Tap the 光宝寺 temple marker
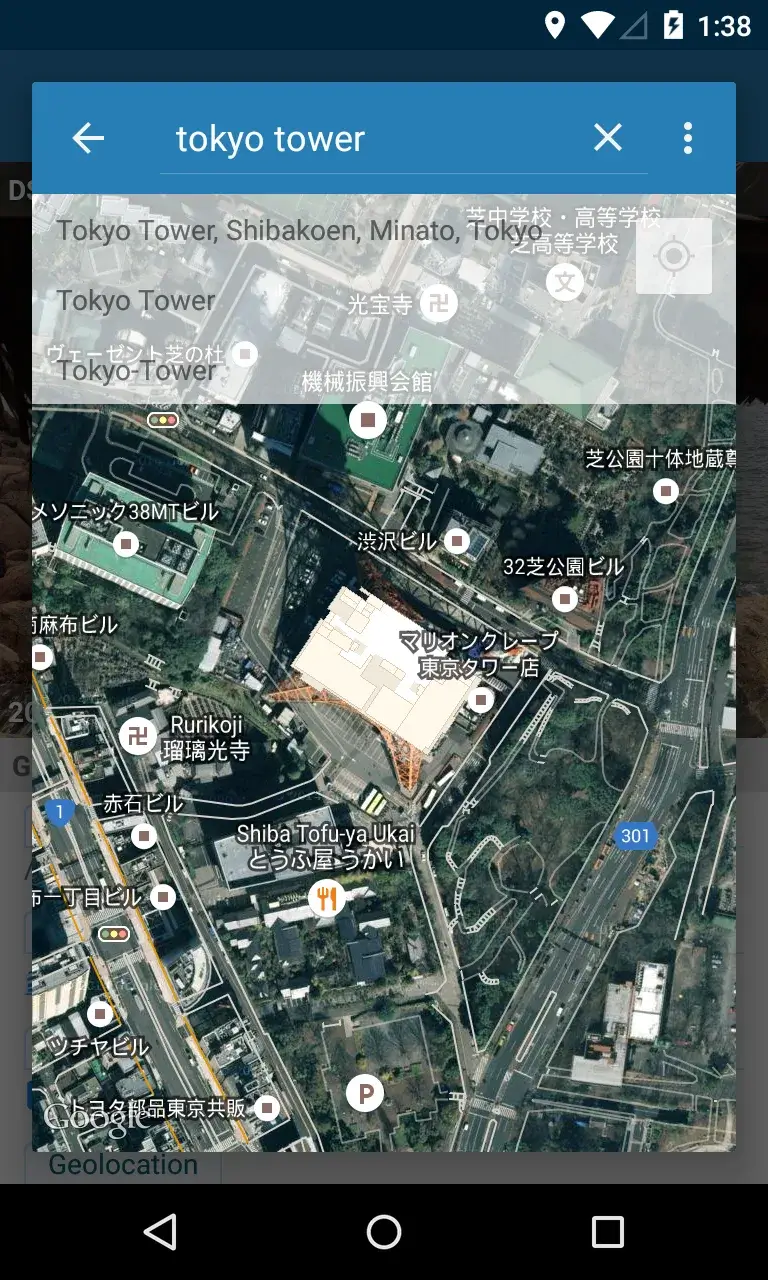 click(439, 303)
